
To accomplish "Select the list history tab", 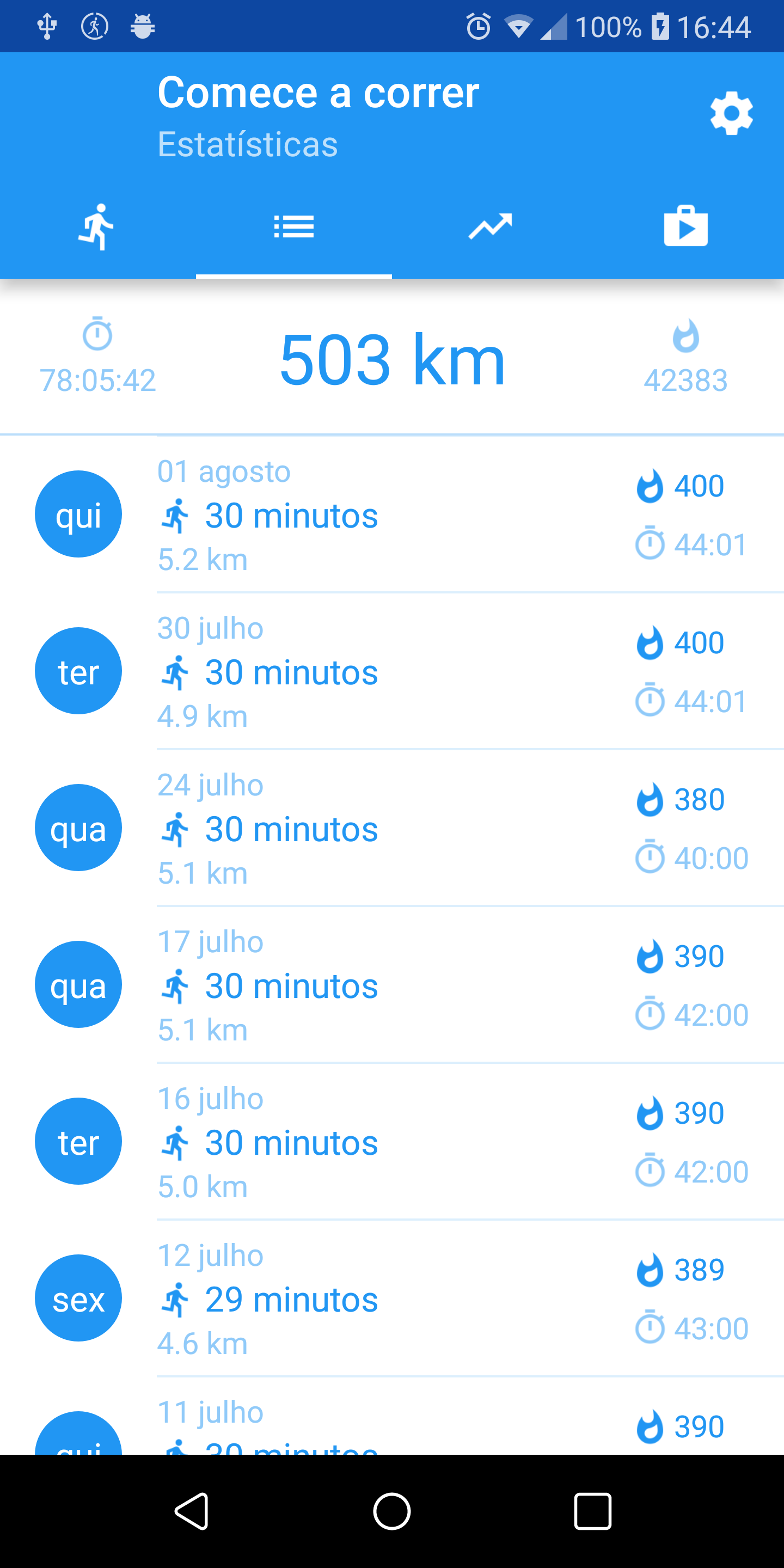I will [x=294, y=228].
